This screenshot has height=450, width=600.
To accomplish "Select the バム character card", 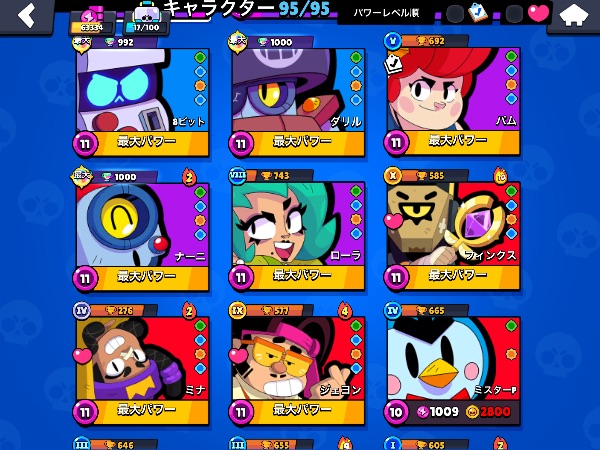I will coord(452,100).
